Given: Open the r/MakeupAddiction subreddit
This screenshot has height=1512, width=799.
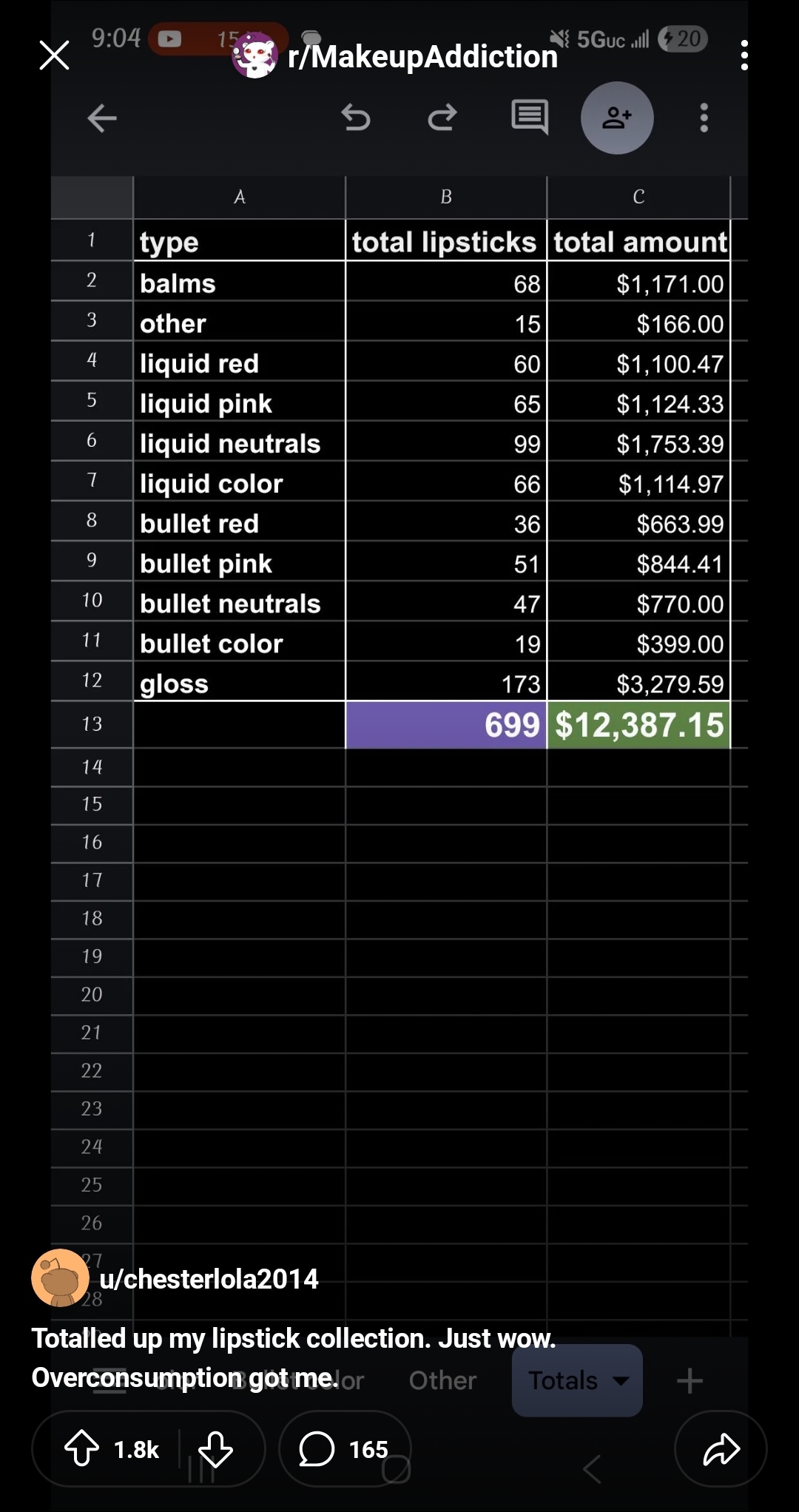Looking at the screenshot, I should pyautogui.click(x=422, y=56).
